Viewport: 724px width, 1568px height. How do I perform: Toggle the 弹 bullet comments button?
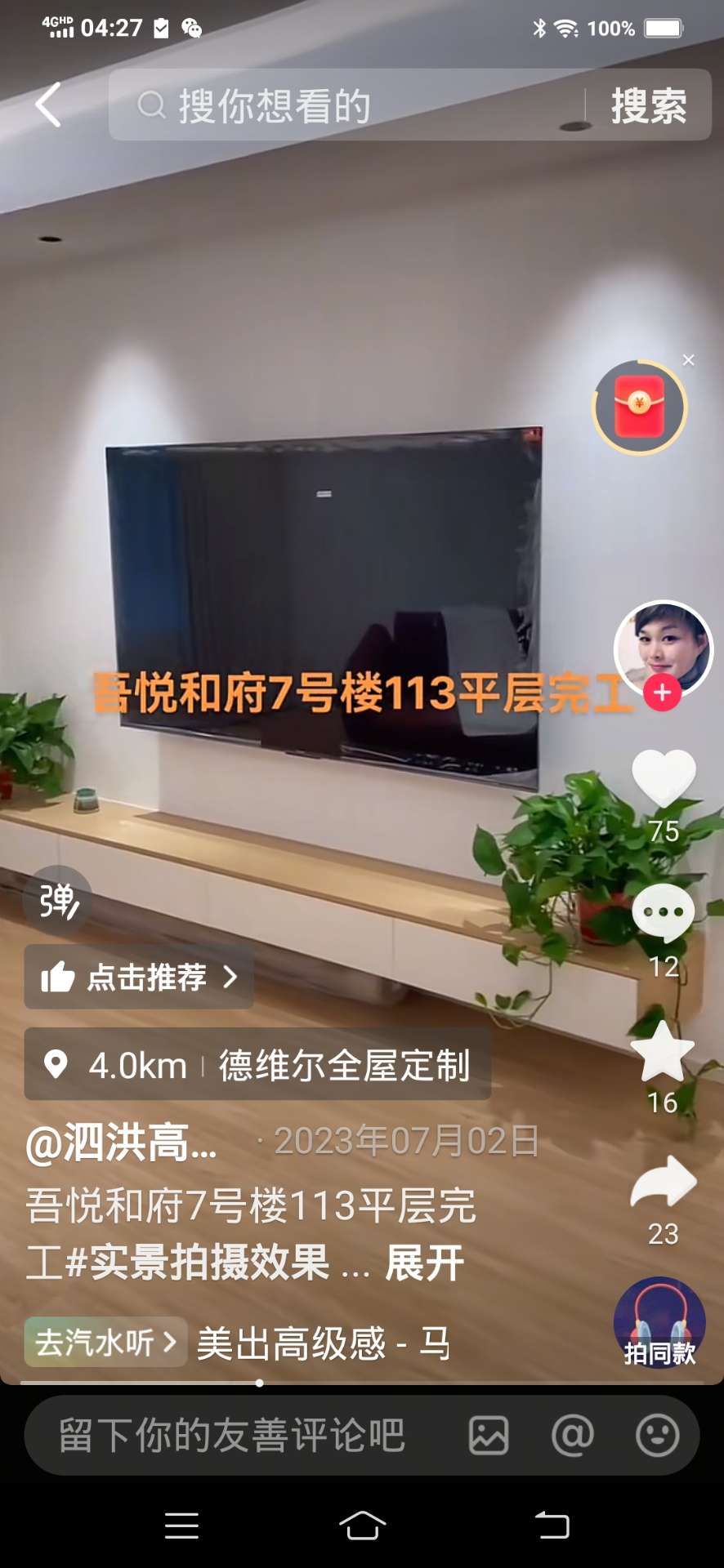click(59, 902)
